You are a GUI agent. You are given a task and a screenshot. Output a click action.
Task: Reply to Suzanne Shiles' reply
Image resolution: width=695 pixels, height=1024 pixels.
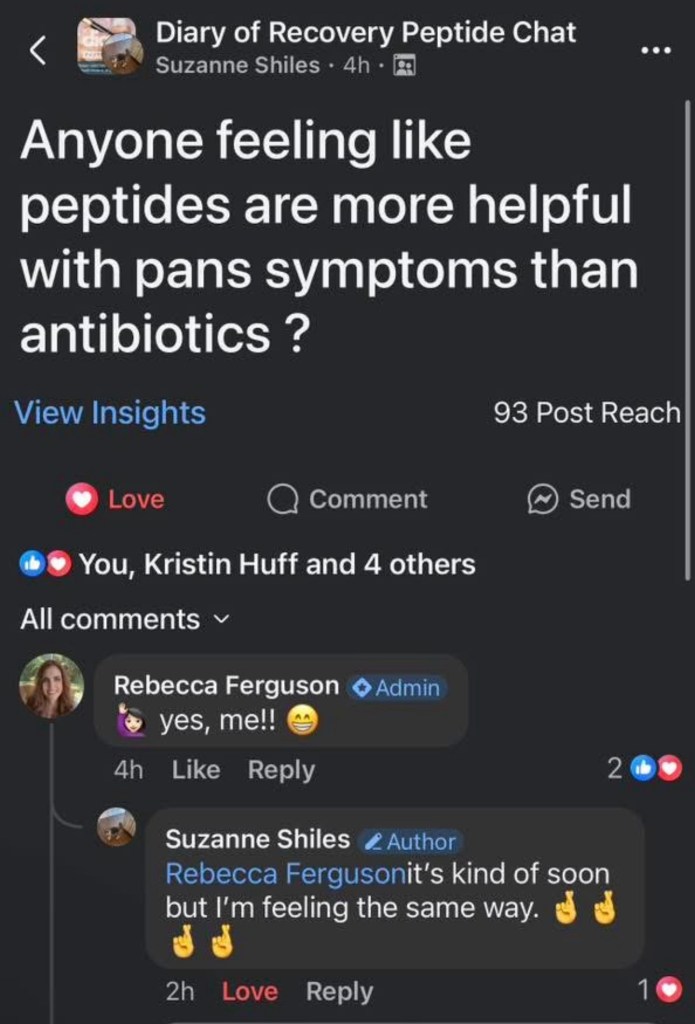pos(339,992)
